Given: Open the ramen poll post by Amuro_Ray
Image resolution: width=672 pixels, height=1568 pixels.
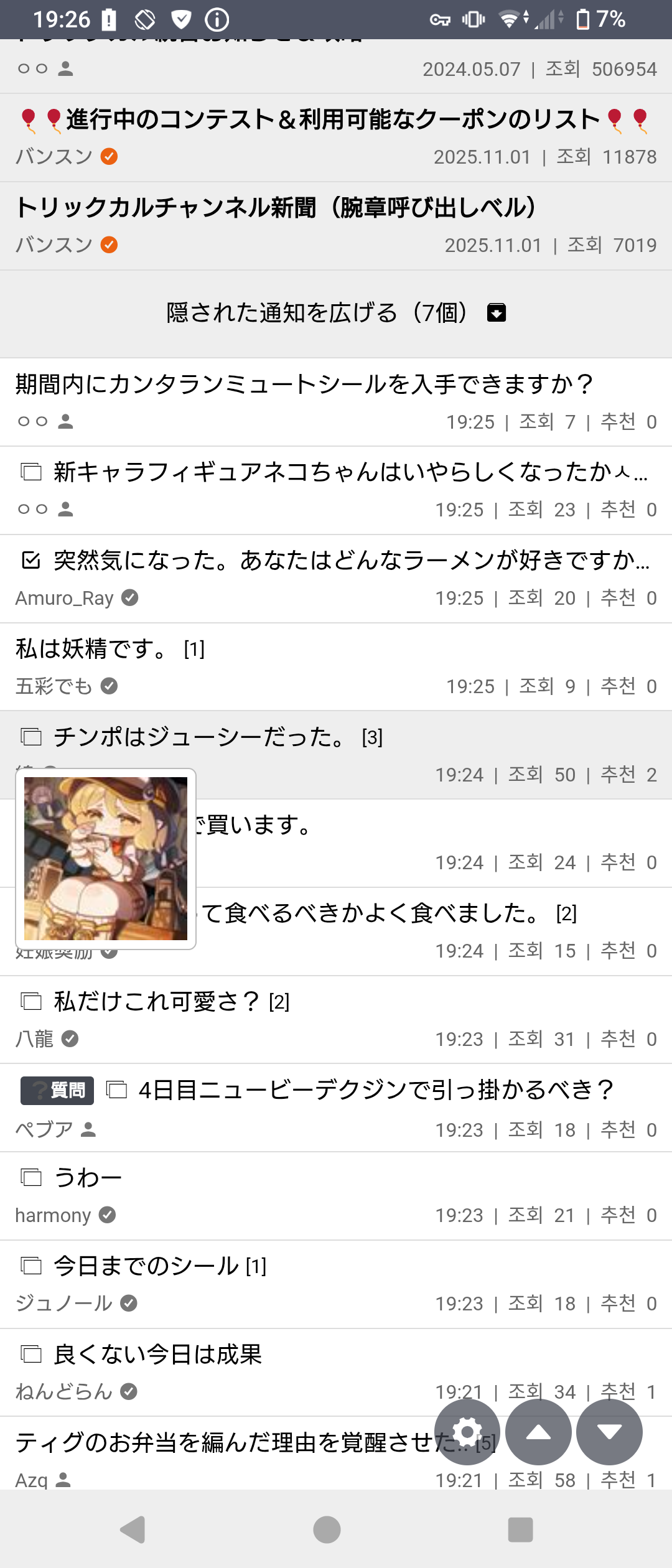Looking at the screenshot, I should tap(351, 561).
